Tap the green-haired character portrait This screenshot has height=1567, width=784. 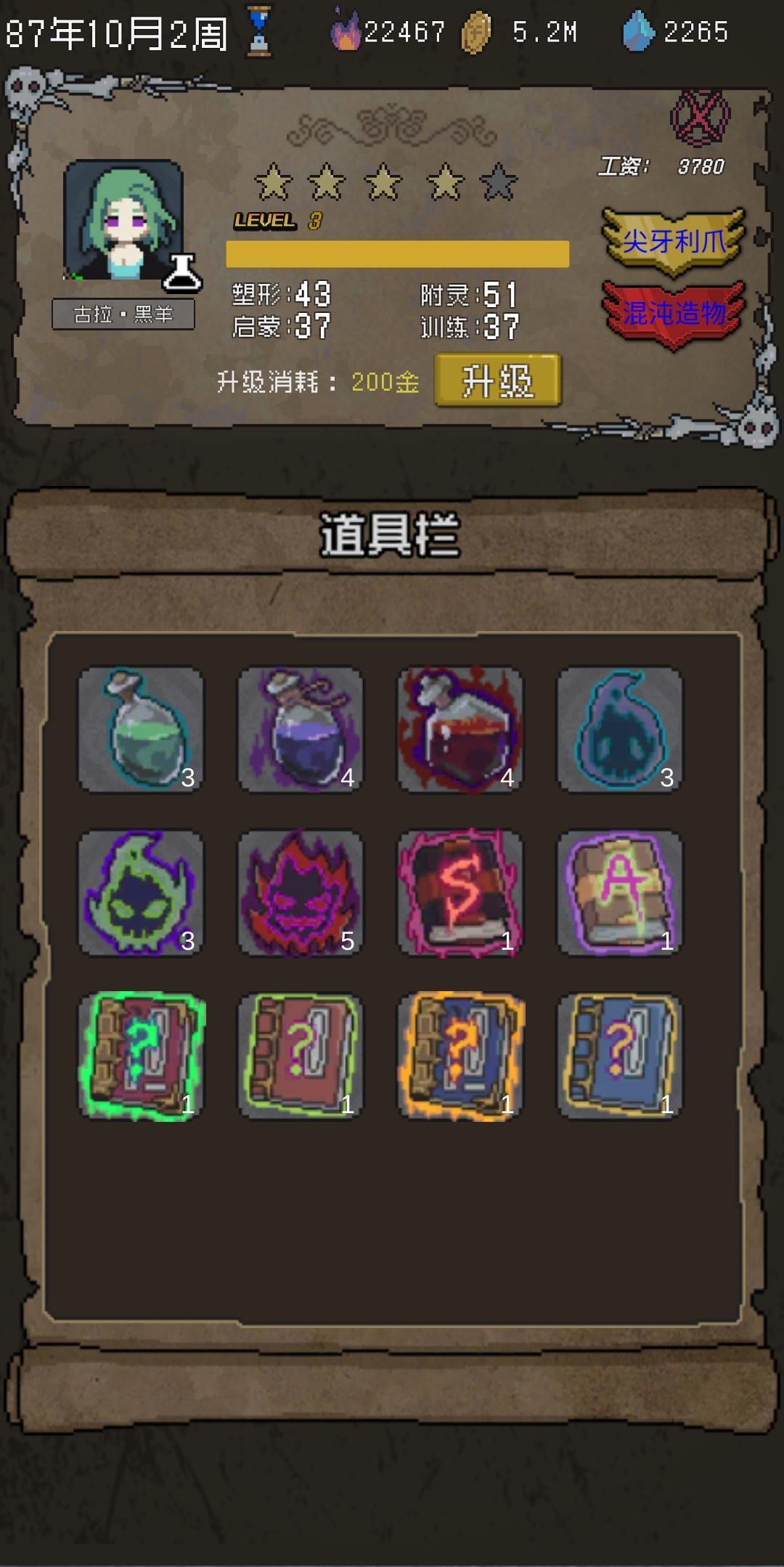(123, 220)
